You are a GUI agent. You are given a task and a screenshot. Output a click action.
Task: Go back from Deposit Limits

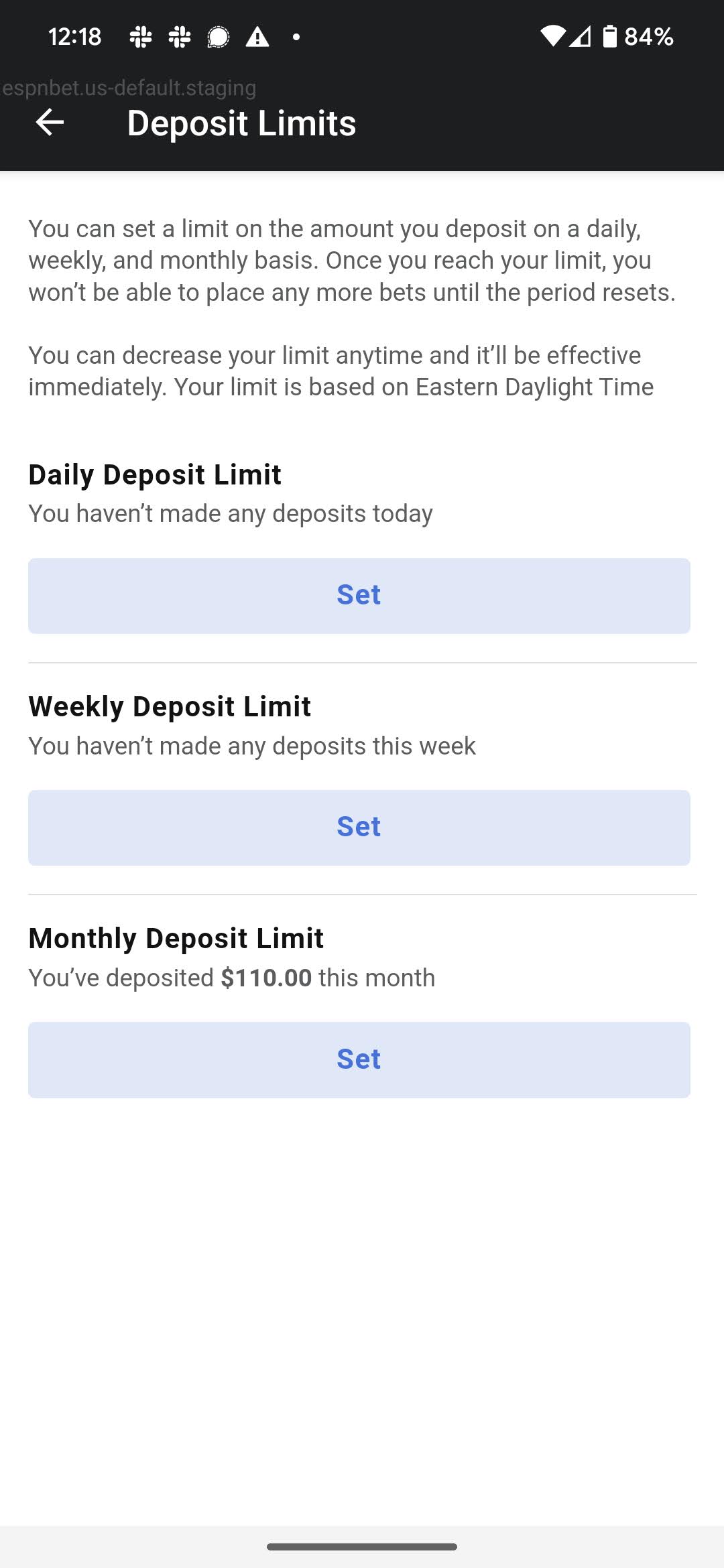pos(50,123)
